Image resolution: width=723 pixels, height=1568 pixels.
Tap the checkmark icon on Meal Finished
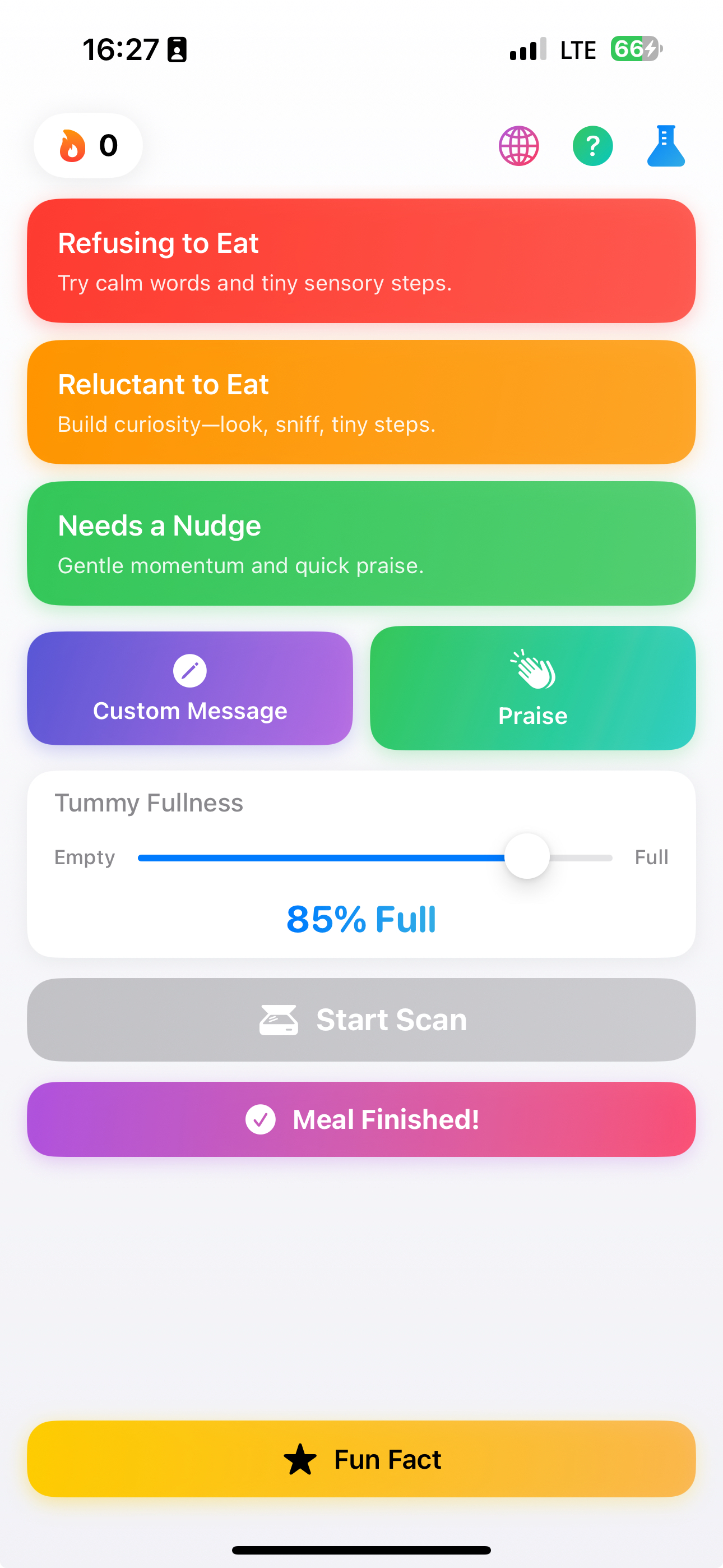262,1119
